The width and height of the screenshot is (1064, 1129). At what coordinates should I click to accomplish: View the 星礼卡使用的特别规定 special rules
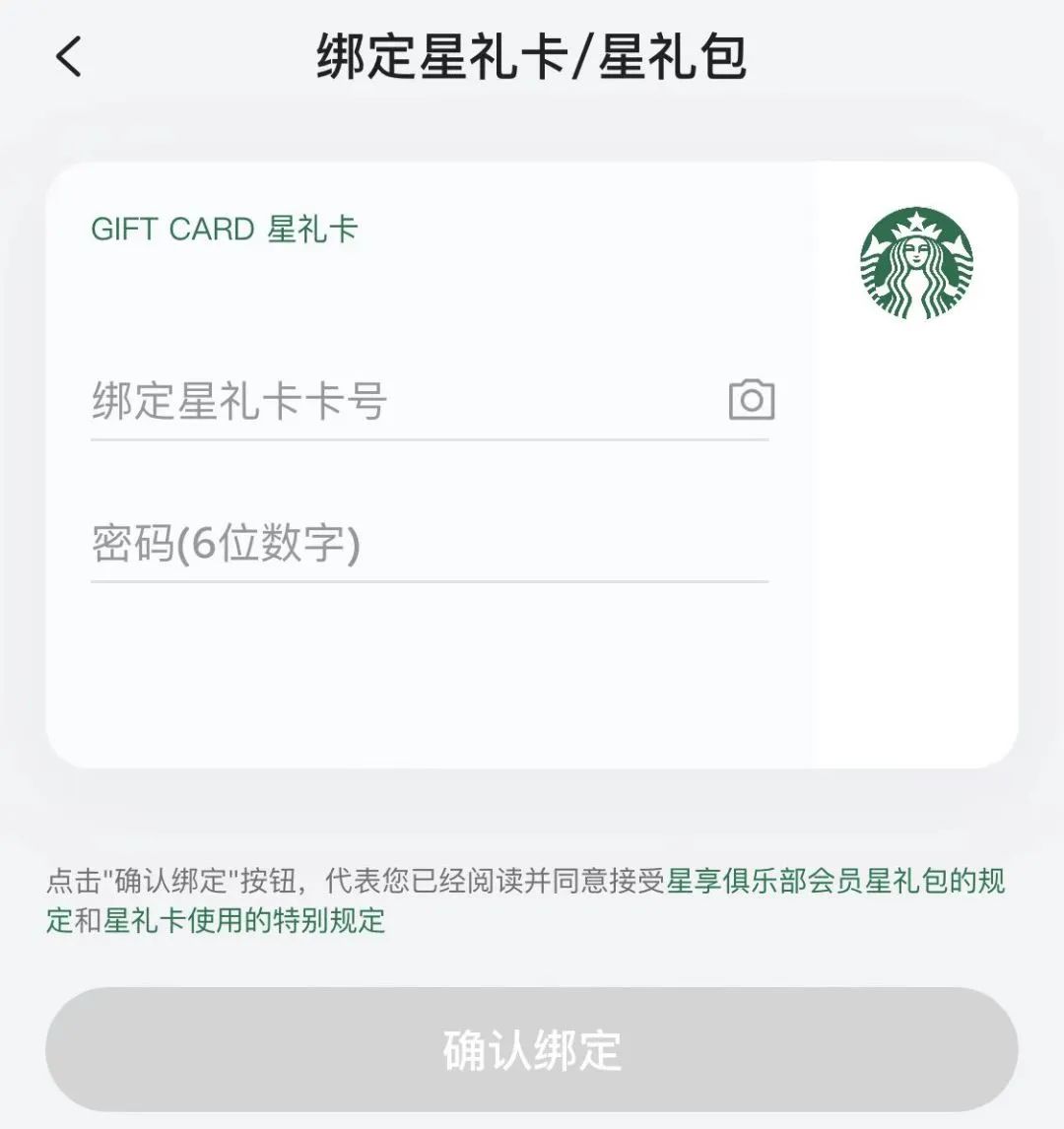tap(246, 924)
